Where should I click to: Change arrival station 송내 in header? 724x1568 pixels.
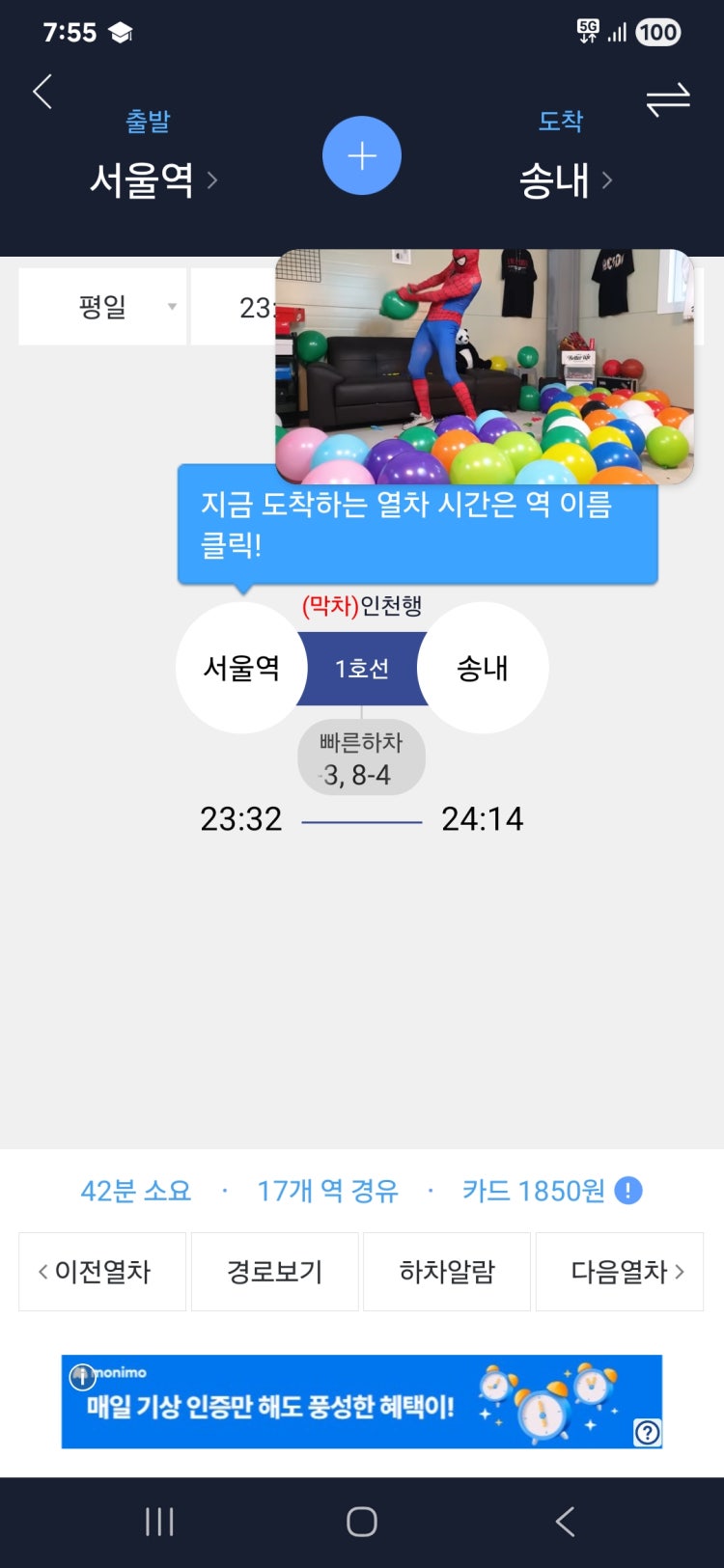(564, 179)
